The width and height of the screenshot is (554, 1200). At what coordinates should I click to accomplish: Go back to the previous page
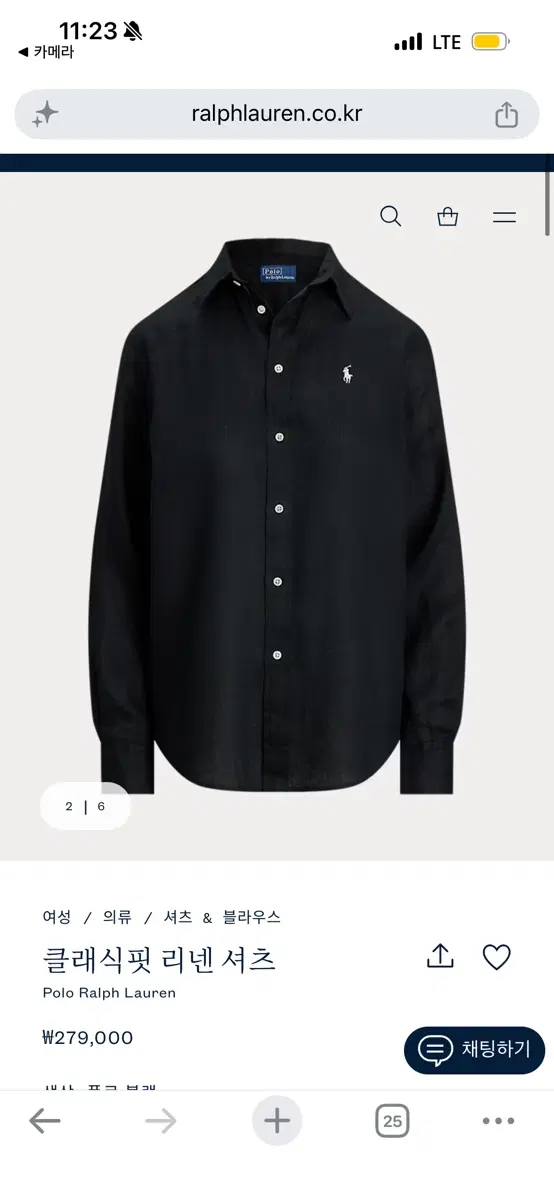click(x=45, y=1121)
